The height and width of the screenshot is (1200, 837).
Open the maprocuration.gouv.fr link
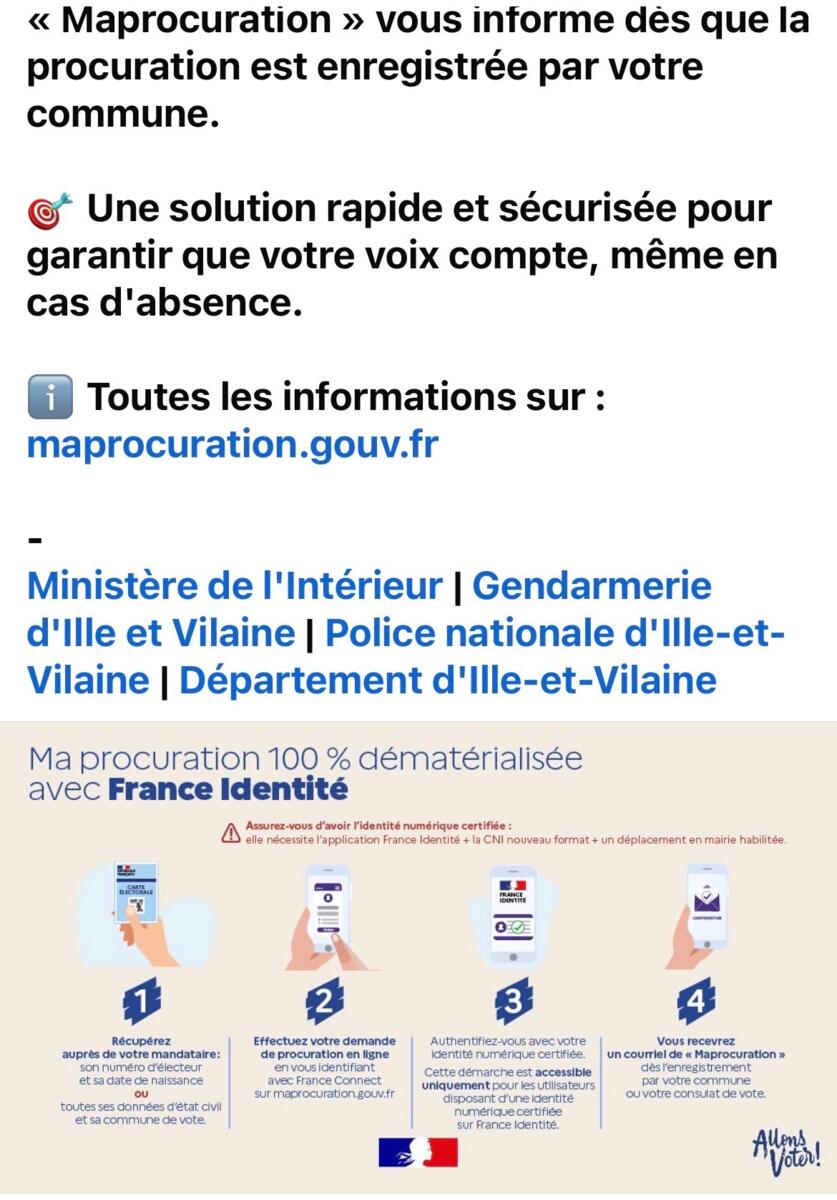click(232, 444)
